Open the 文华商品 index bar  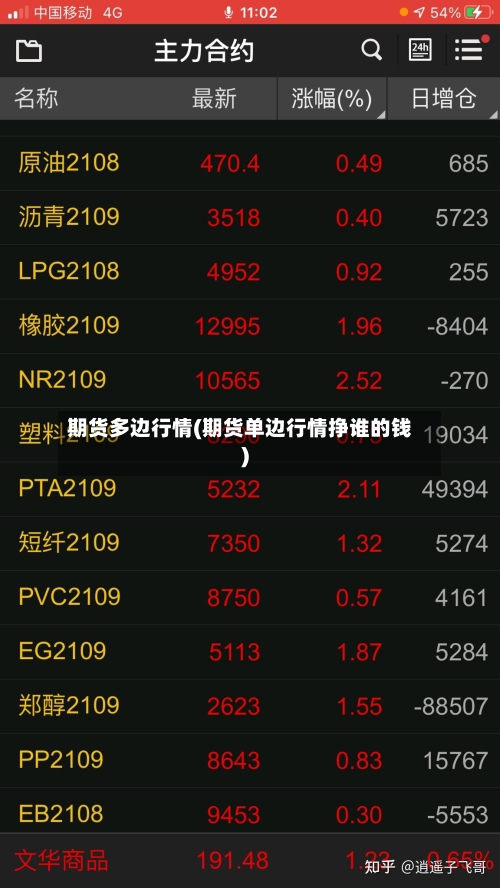250,861
